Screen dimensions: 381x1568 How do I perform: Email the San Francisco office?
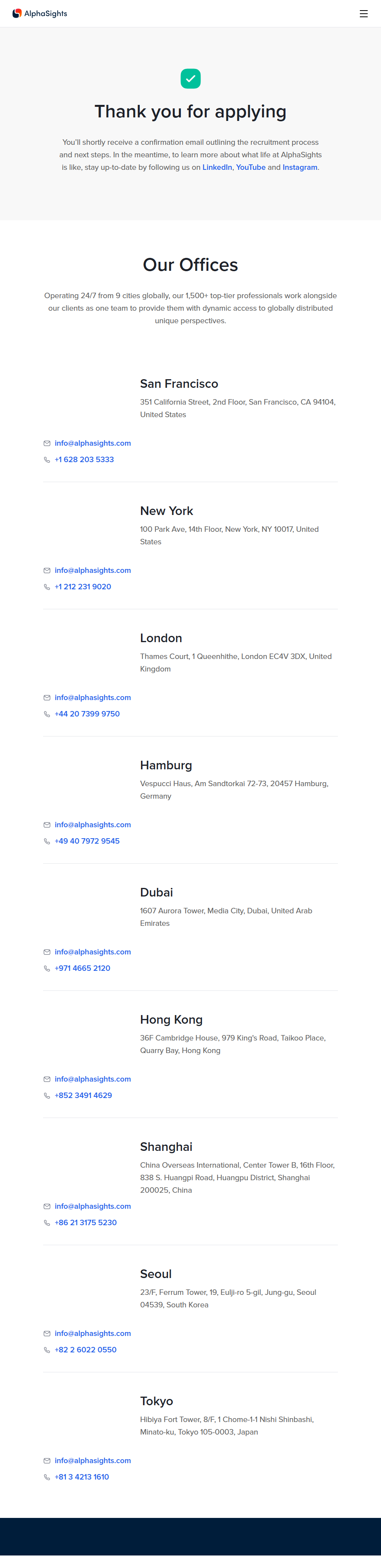pyautogui.click(x=92, y=443)
